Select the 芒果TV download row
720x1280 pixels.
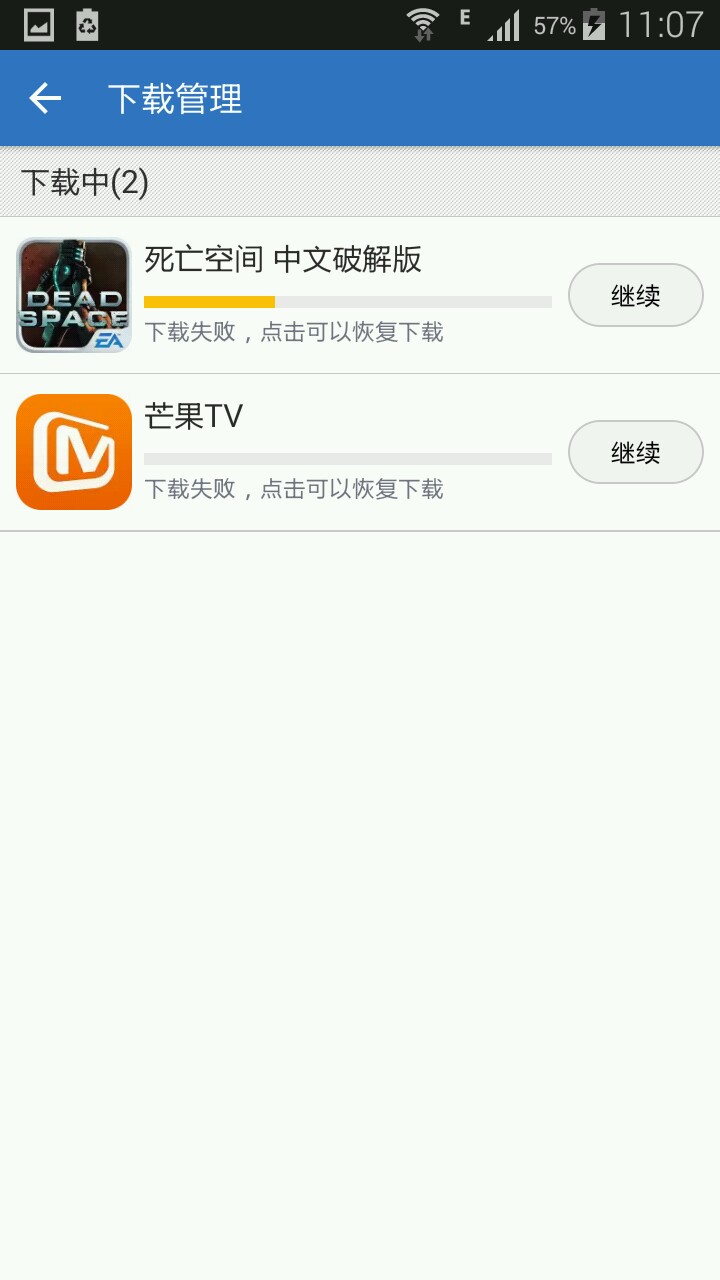coord(360,452)
